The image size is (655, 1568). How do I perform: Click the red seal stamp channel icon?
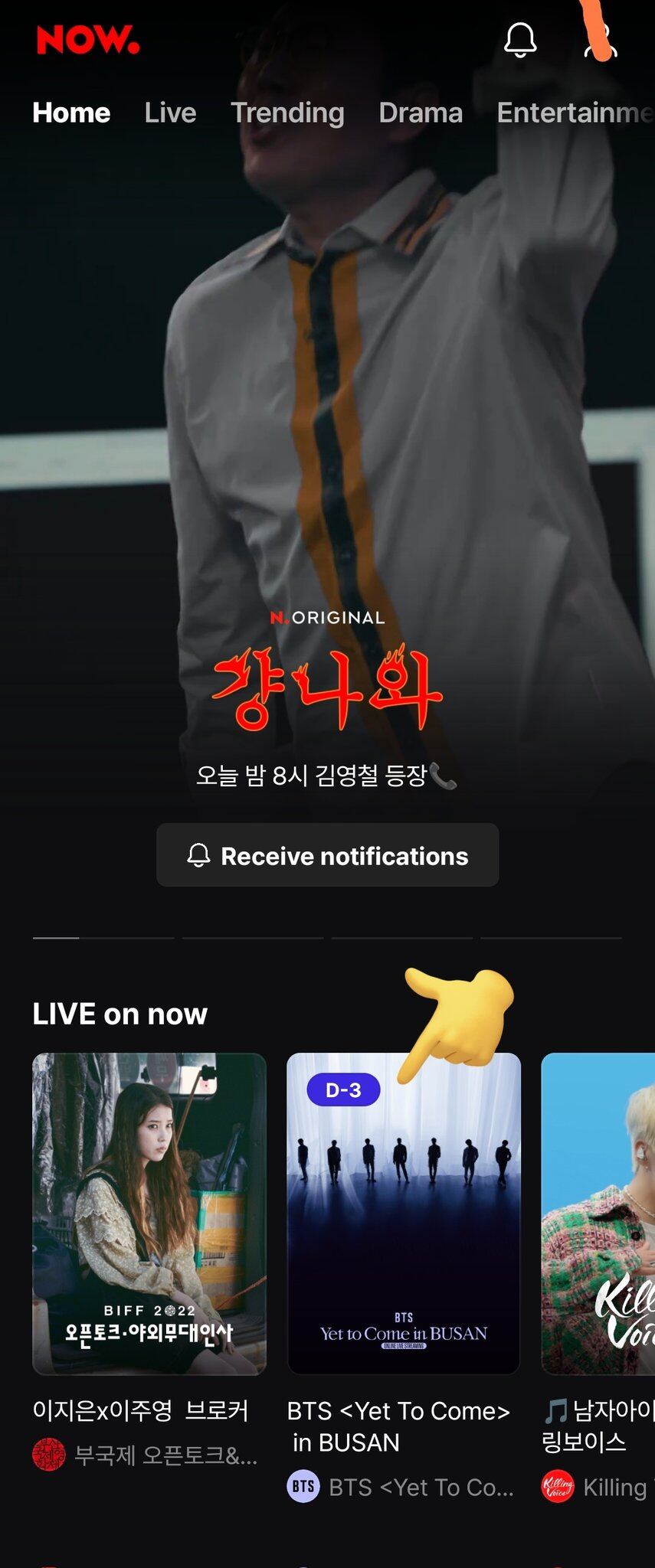pos(47,1455)
